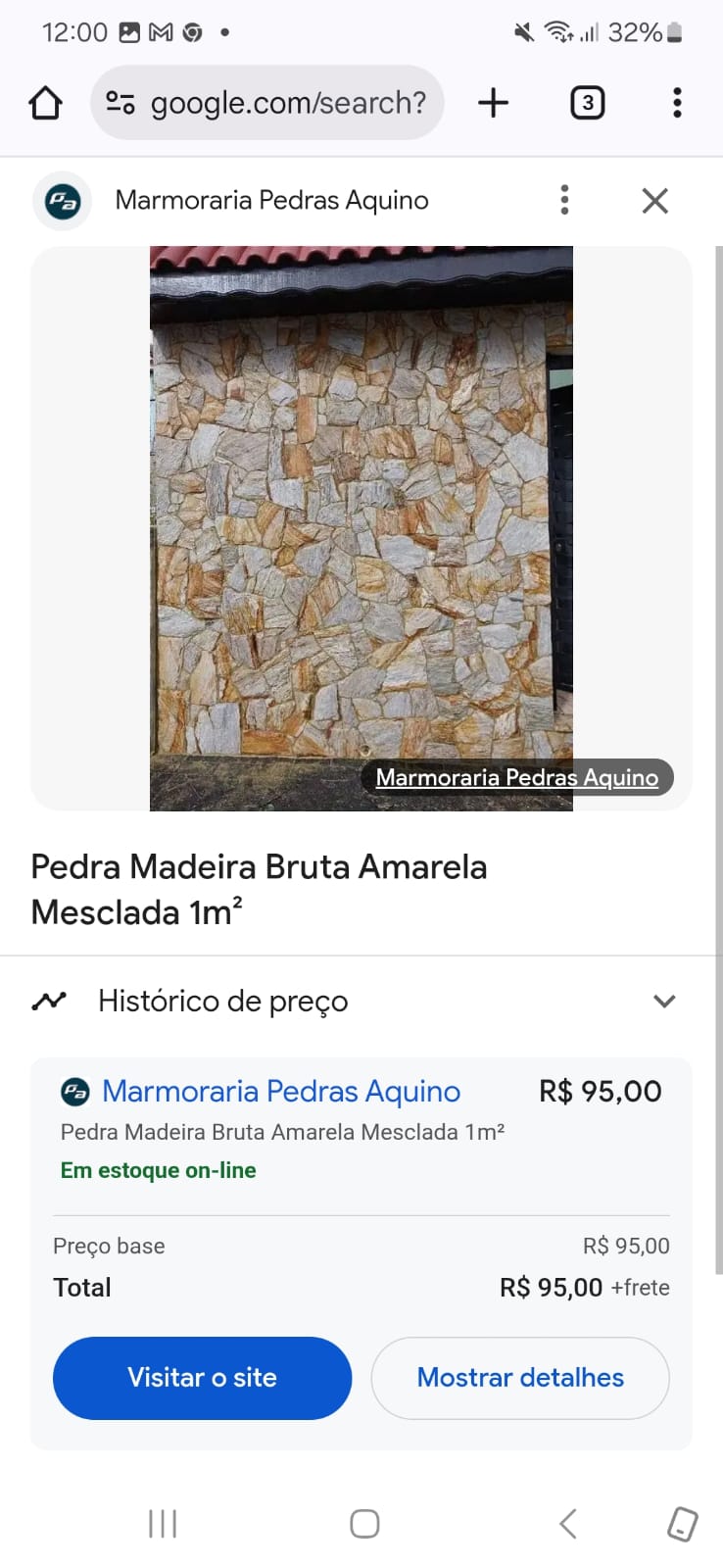Tap the price history line chart toggle
Screen dimensions: 723x1568
(x=50, y=1001)
